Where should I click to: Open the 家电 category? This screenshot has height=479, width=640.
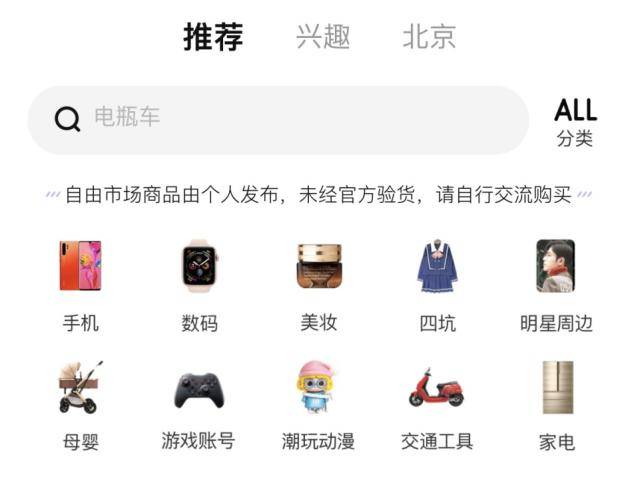(556, 403)
